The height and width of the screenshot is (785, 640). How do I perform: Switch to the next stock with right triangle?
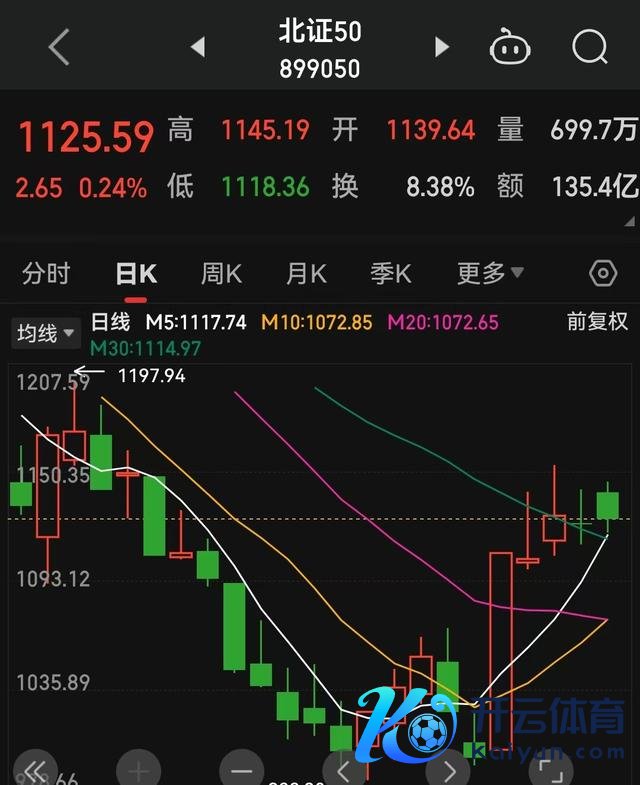click(441, 47)
